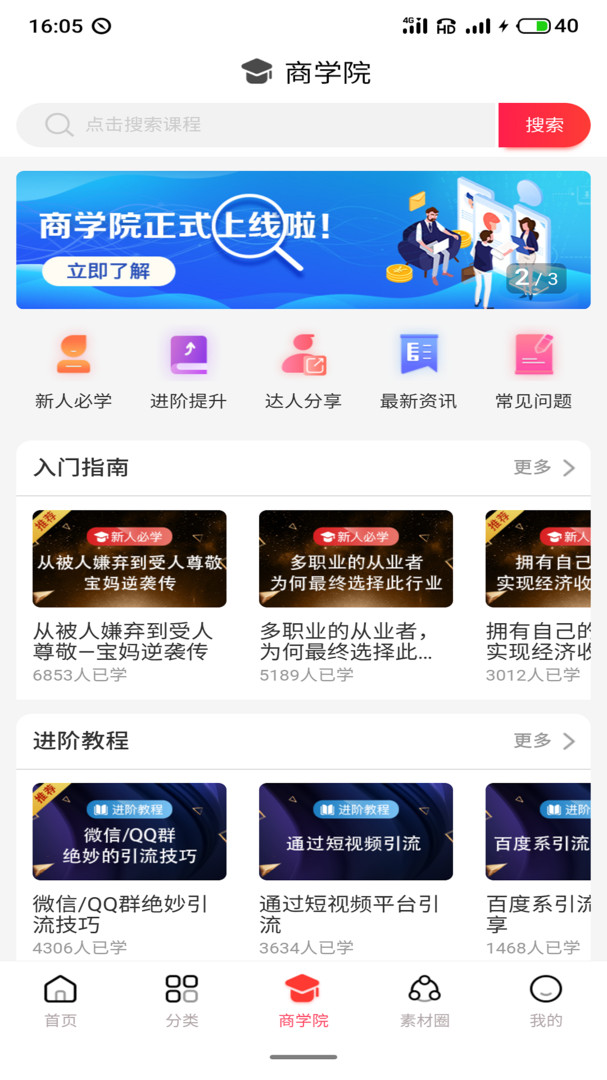Switch to the 素材圈 tab

[x=425, y=1001]
